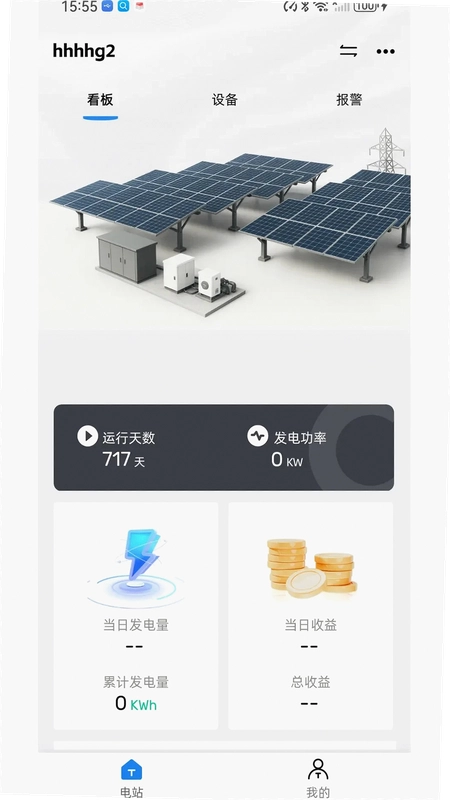Open the 我的 profile tab
Screen dimensions: 450x800
pyautogui.click(x=318, y=779)
